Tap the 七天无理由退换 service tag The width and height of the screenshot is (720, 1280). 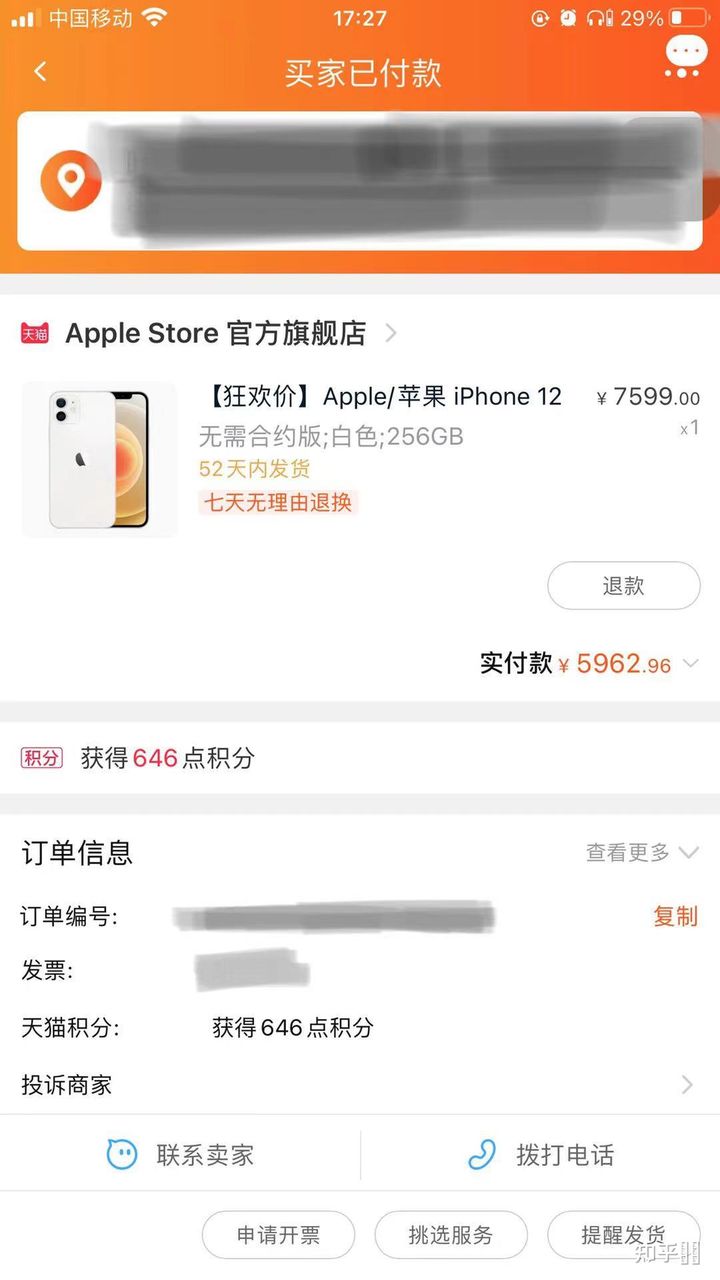click(277, 503)
